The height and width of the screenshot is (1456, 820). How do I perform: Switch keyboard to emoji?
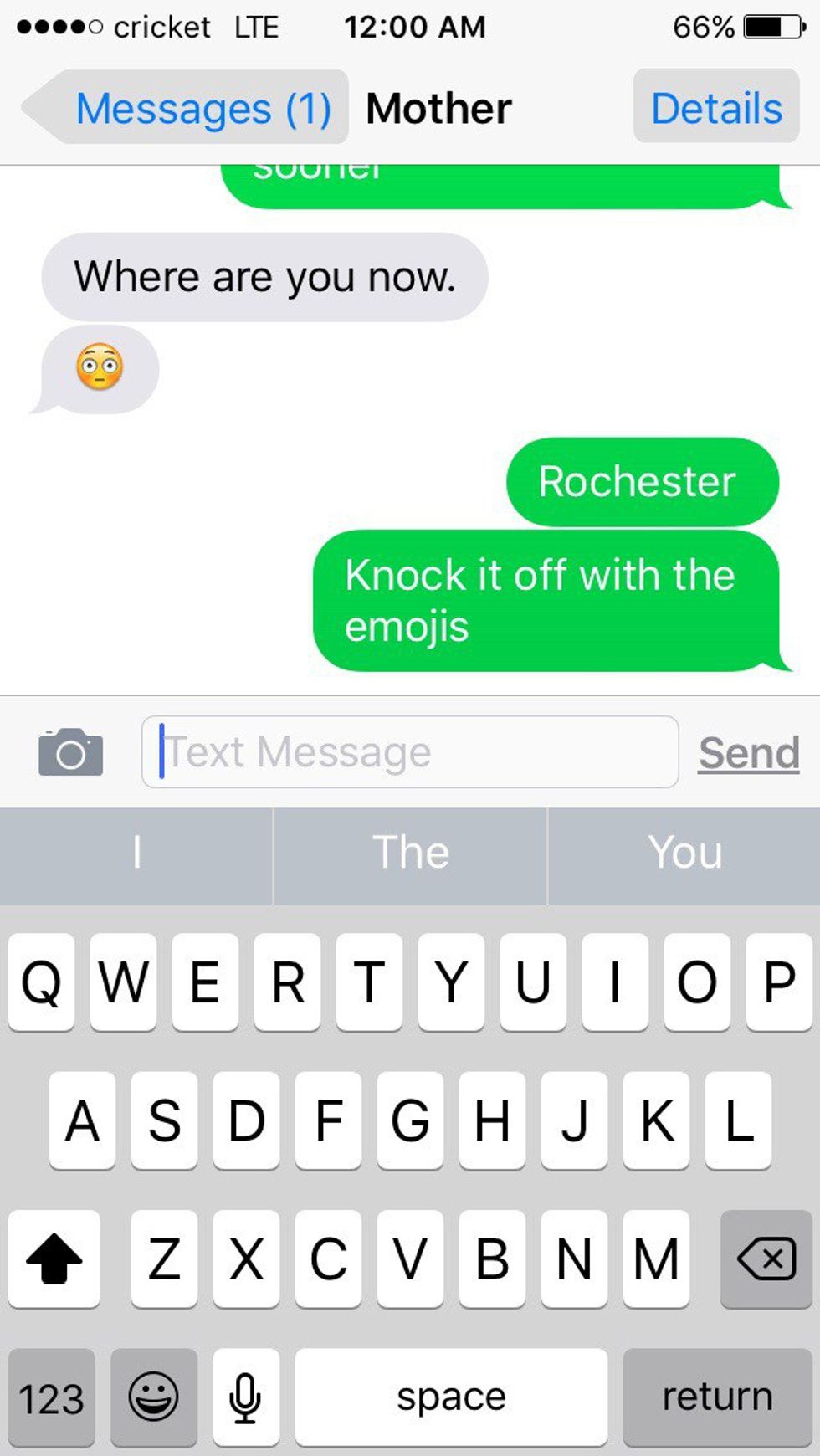click(153, 1397)
